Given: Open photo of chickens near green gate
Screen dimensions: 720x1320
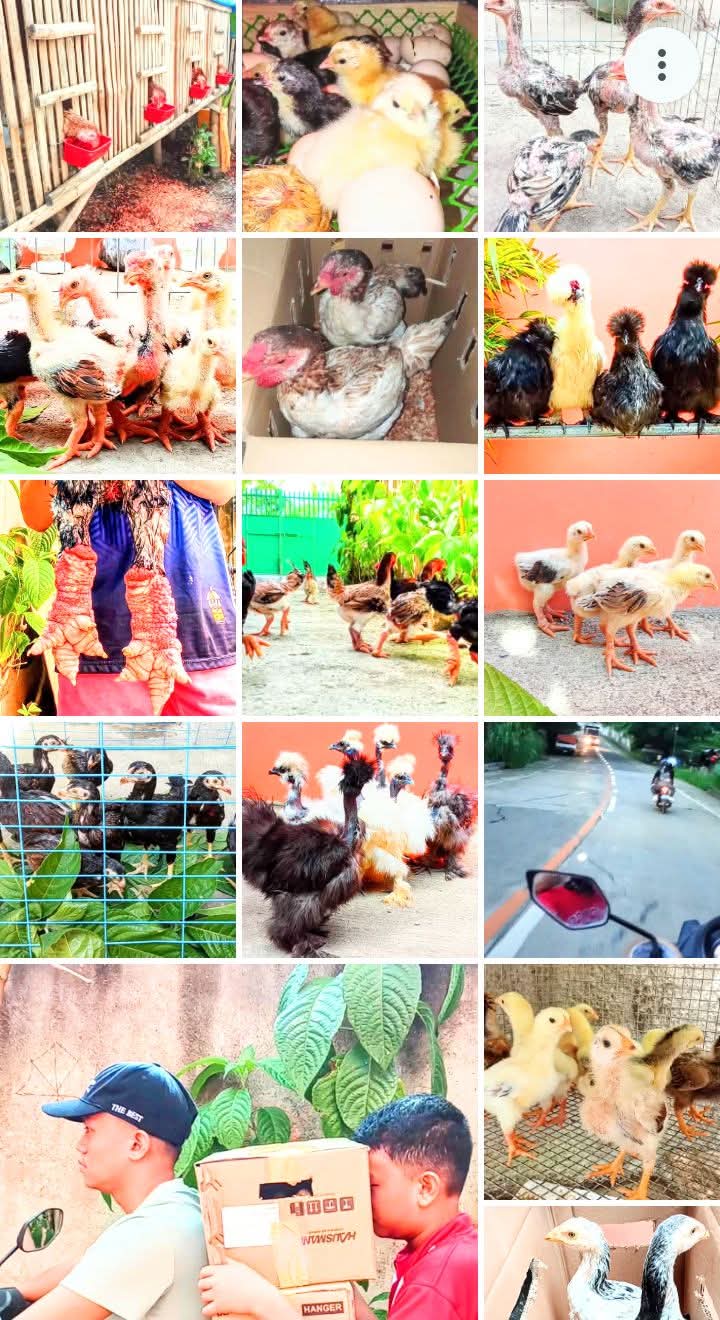Looking at the screenshot, I should click(360, 598).
